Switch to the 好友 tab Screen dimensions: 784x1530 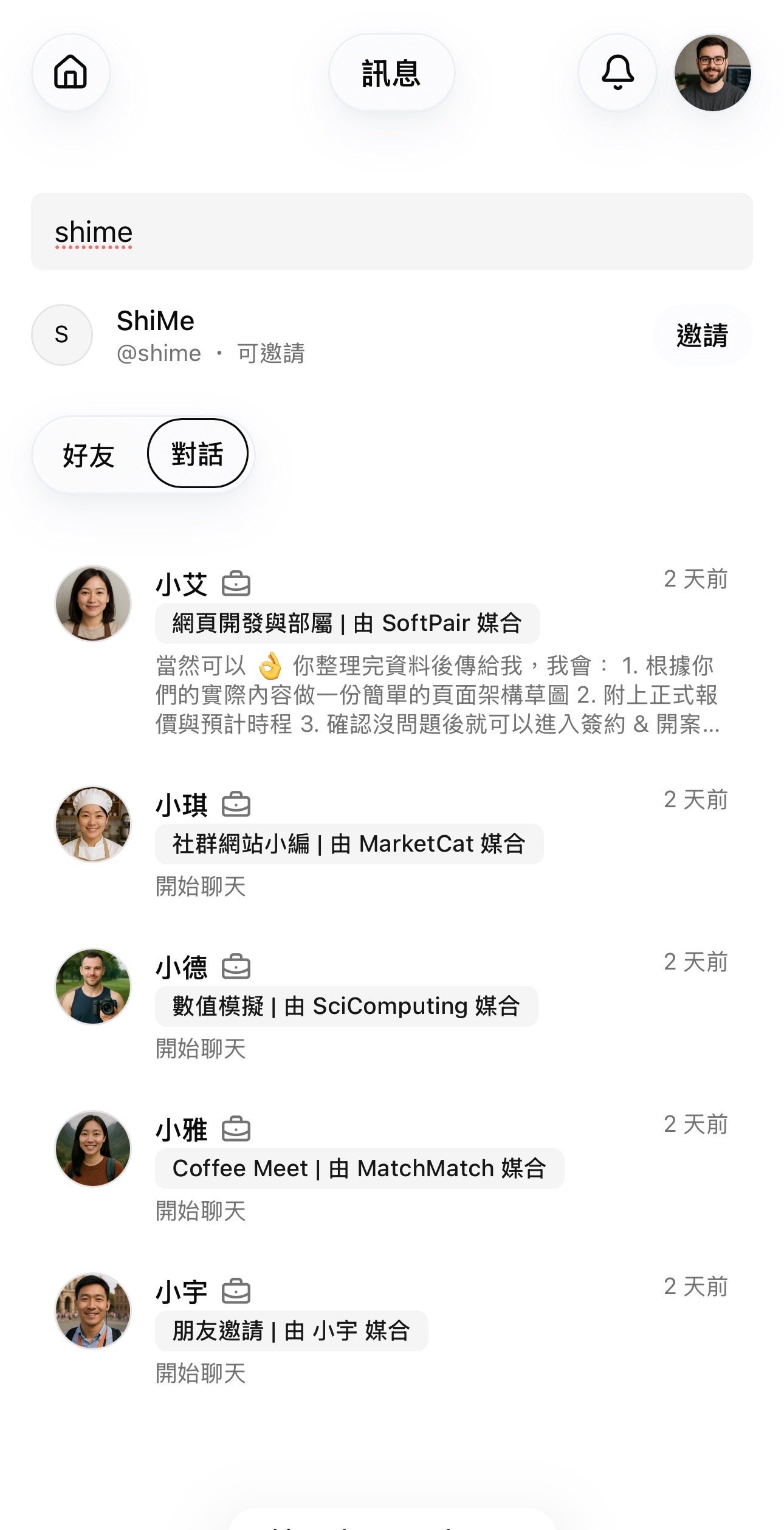click(88, 453)
